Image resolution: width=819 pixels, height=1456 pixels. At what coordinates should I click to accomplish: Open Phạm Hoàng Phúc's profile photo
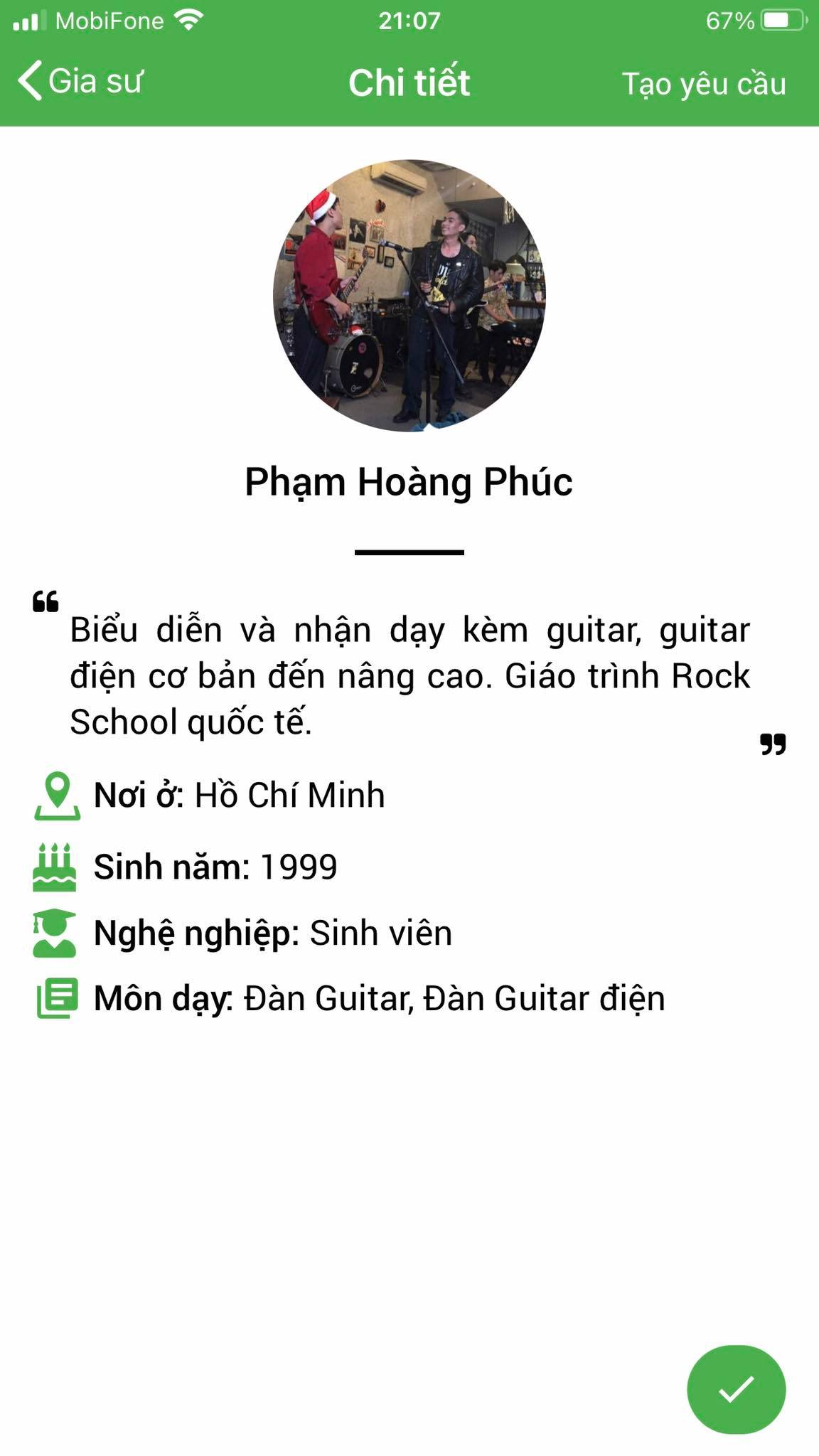[x=409, y=295]
